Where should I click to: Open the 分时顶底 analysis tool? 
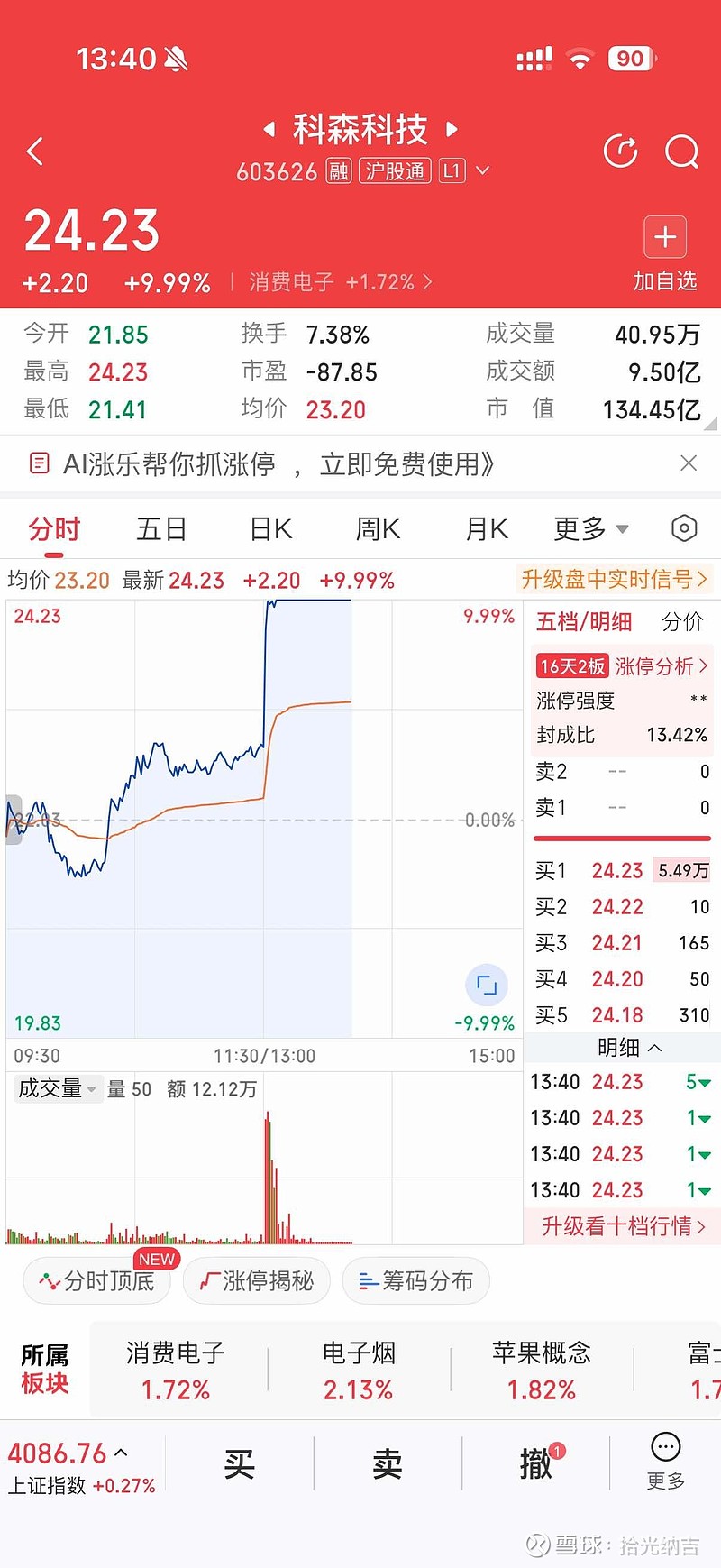[96, 1280]
